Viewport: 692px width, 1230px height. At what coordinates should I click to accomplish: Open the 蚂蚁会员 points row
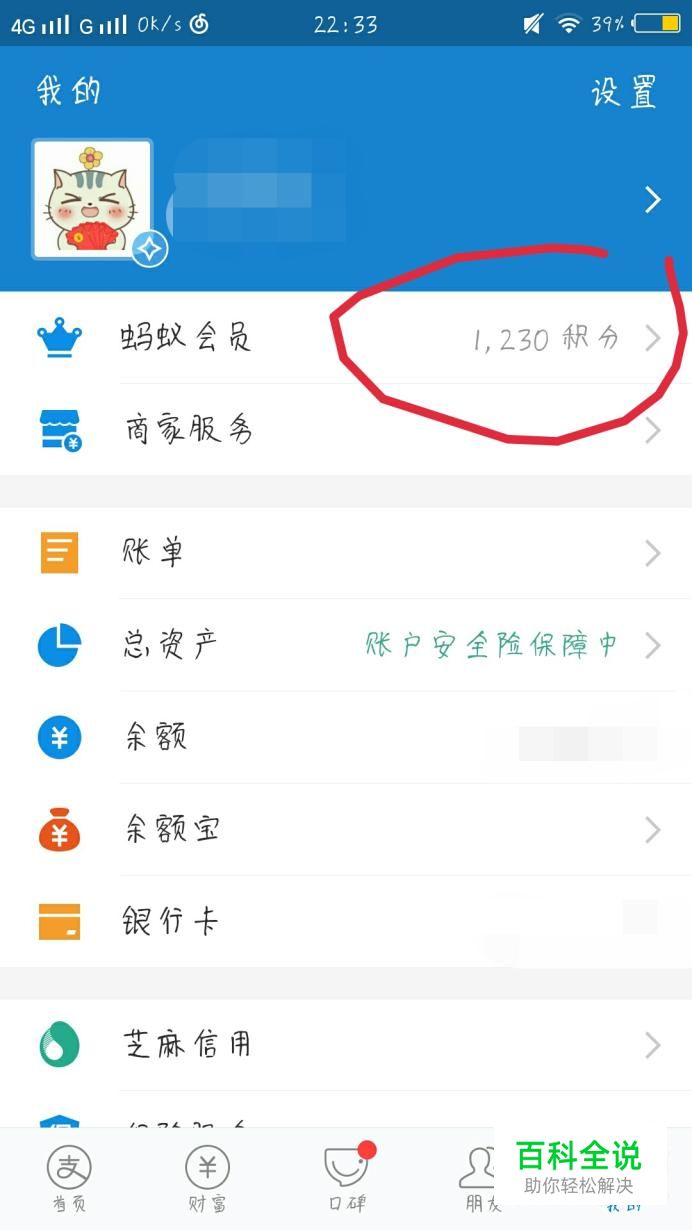(345, 338)
